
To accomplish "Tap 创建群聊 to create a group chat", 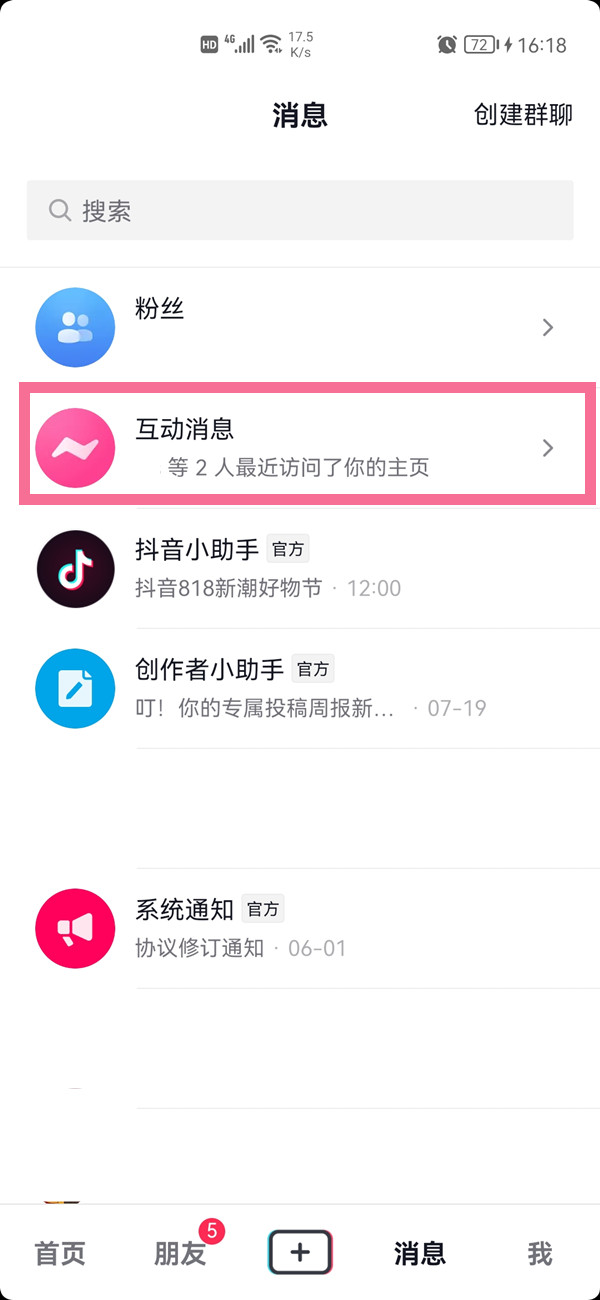I will (523, 114).
